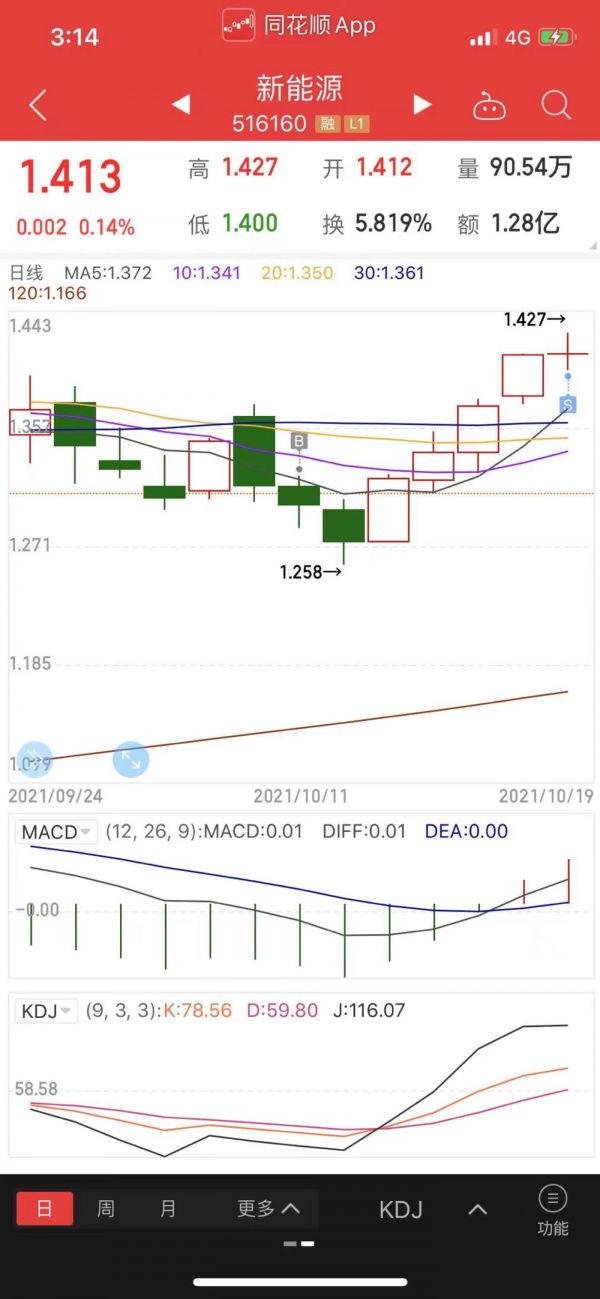This screenshot has width=600, height=1299.
Task: Tap the blue expand chart button
Action: coord(131,760)
